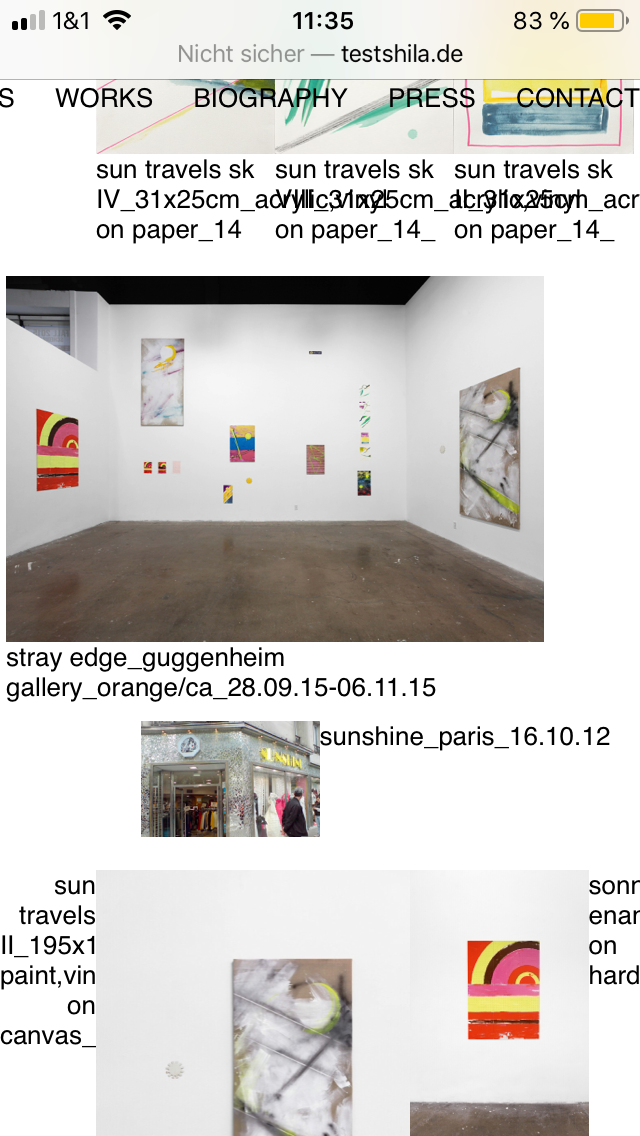The height and width of the screenshot is (1136, 640).
Task: Go to the BIOGRAPHY page
Action: click(270, 98)
